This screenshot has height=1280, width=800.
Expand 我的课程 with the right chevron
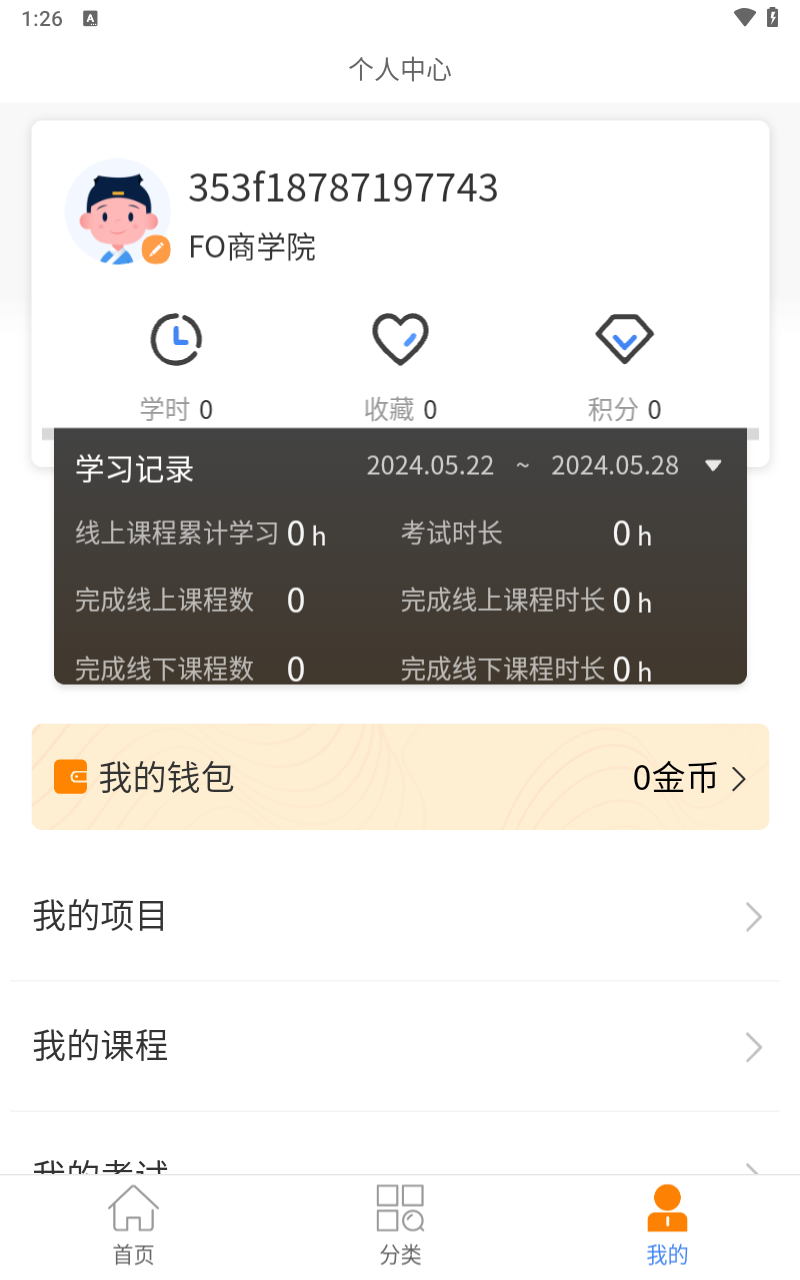pyautogui.click(x=754, y=1047)
